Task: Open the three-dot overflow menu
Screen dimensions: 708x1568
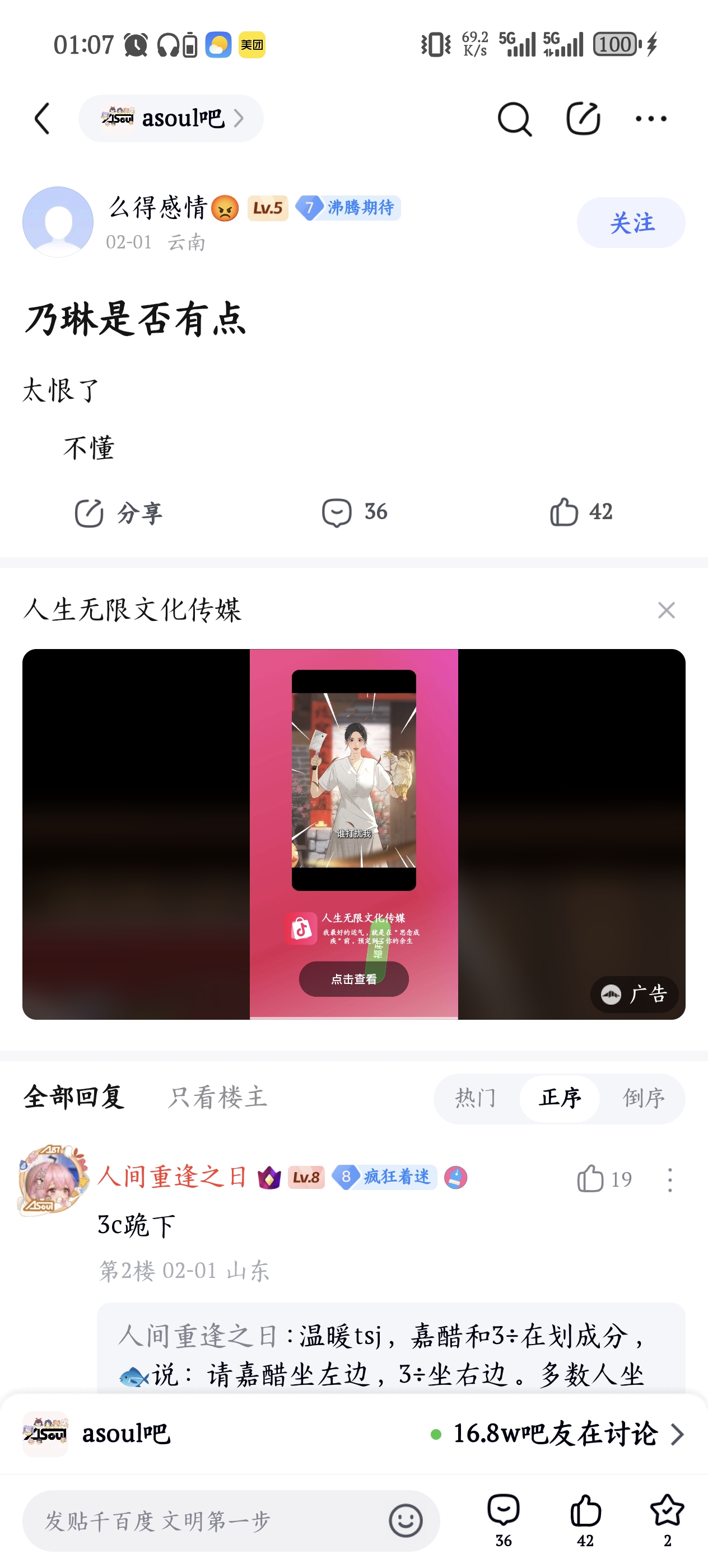Action: point(651,119)
